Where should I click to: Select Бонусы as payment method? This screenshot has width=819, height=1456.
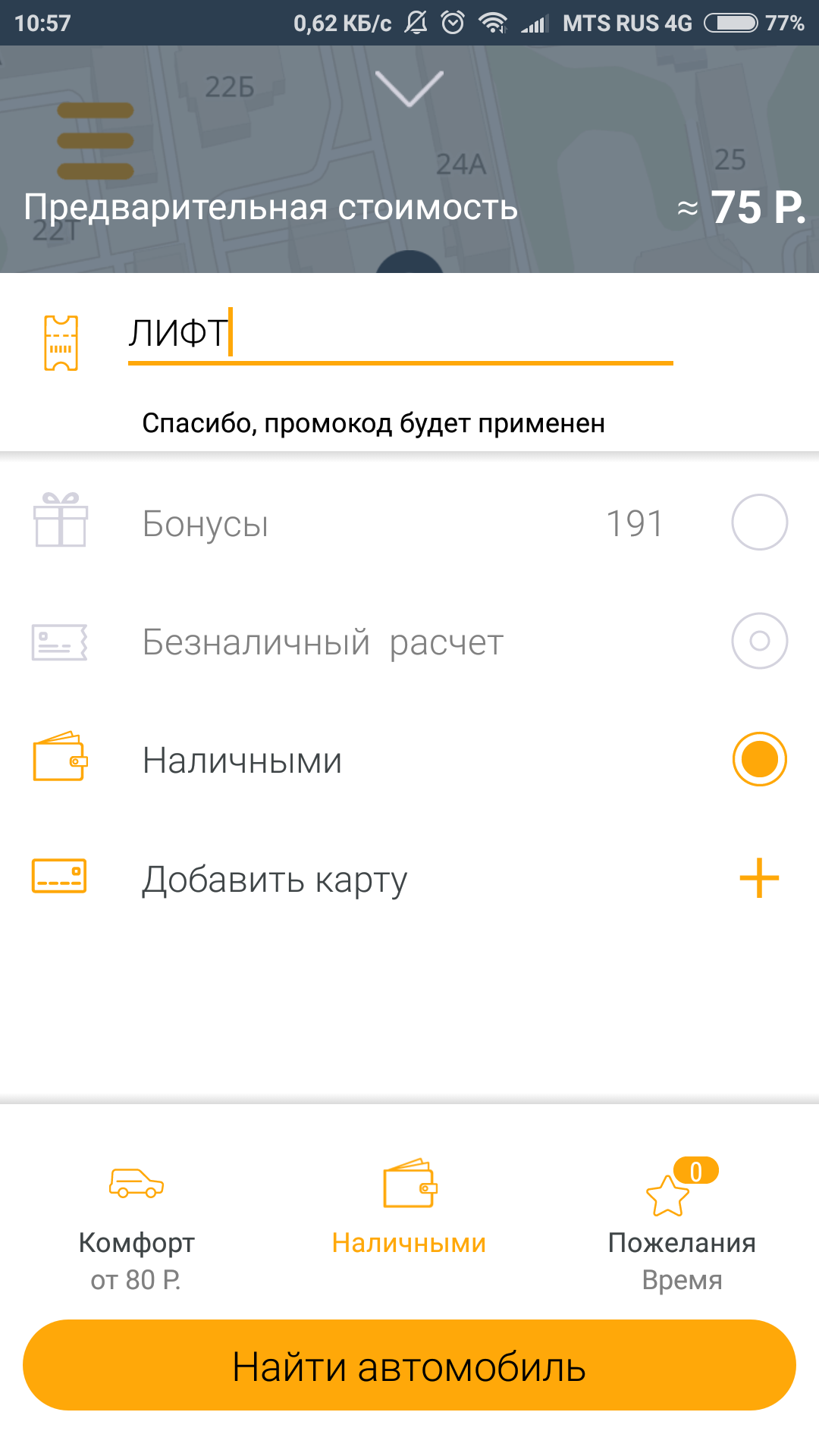[x=759, y=522]
